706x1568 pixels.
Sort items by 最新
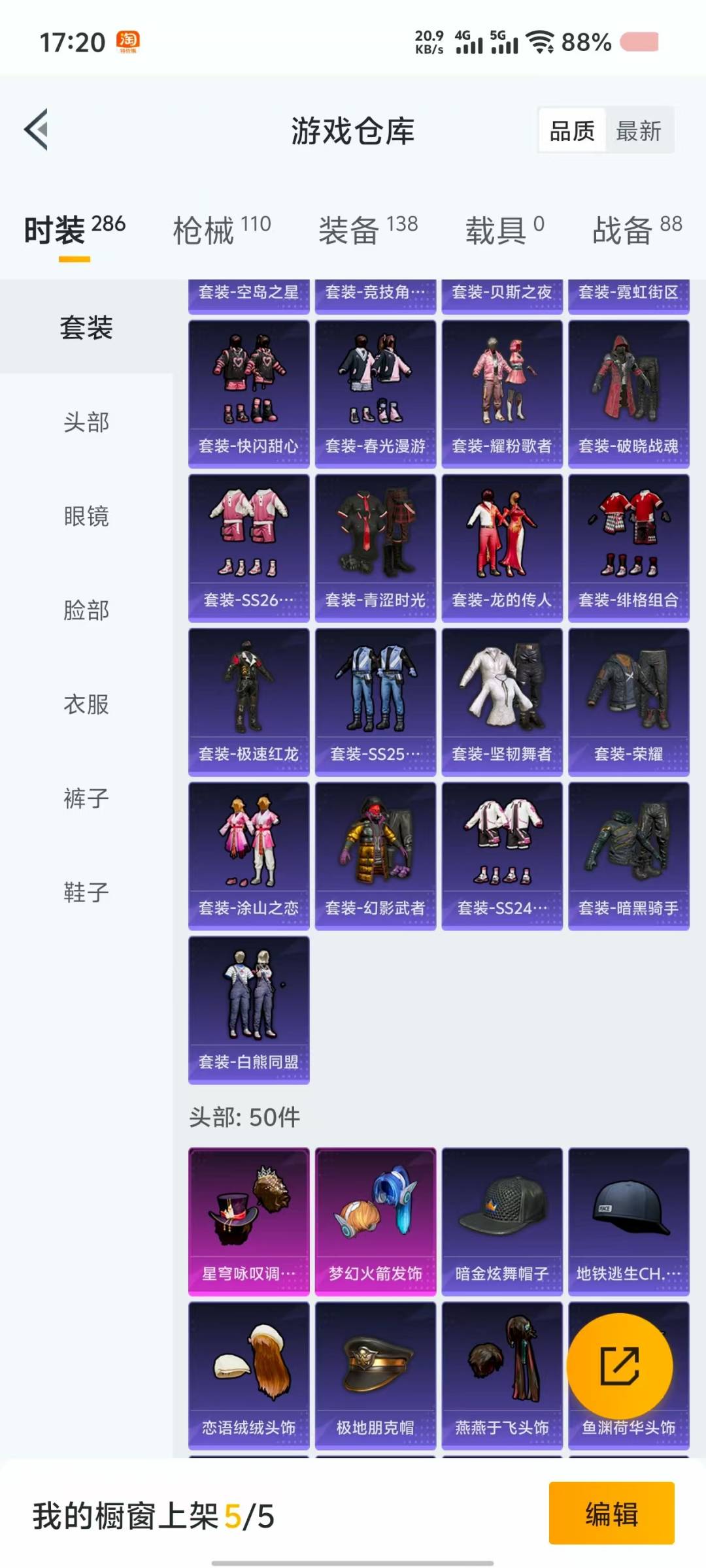(x=639, y=131)
